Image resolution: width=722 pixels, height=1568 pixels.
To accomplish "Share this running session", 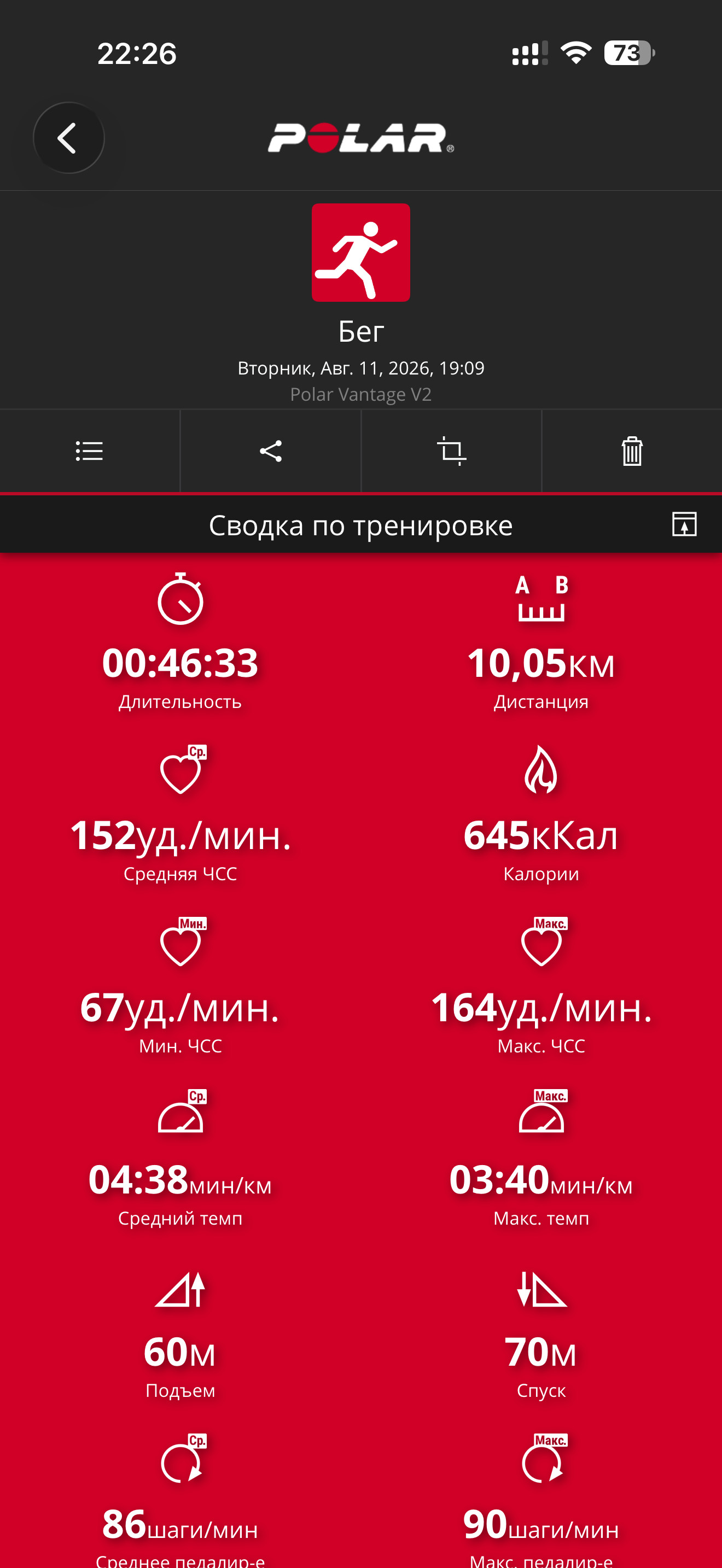I will [270, 451].
